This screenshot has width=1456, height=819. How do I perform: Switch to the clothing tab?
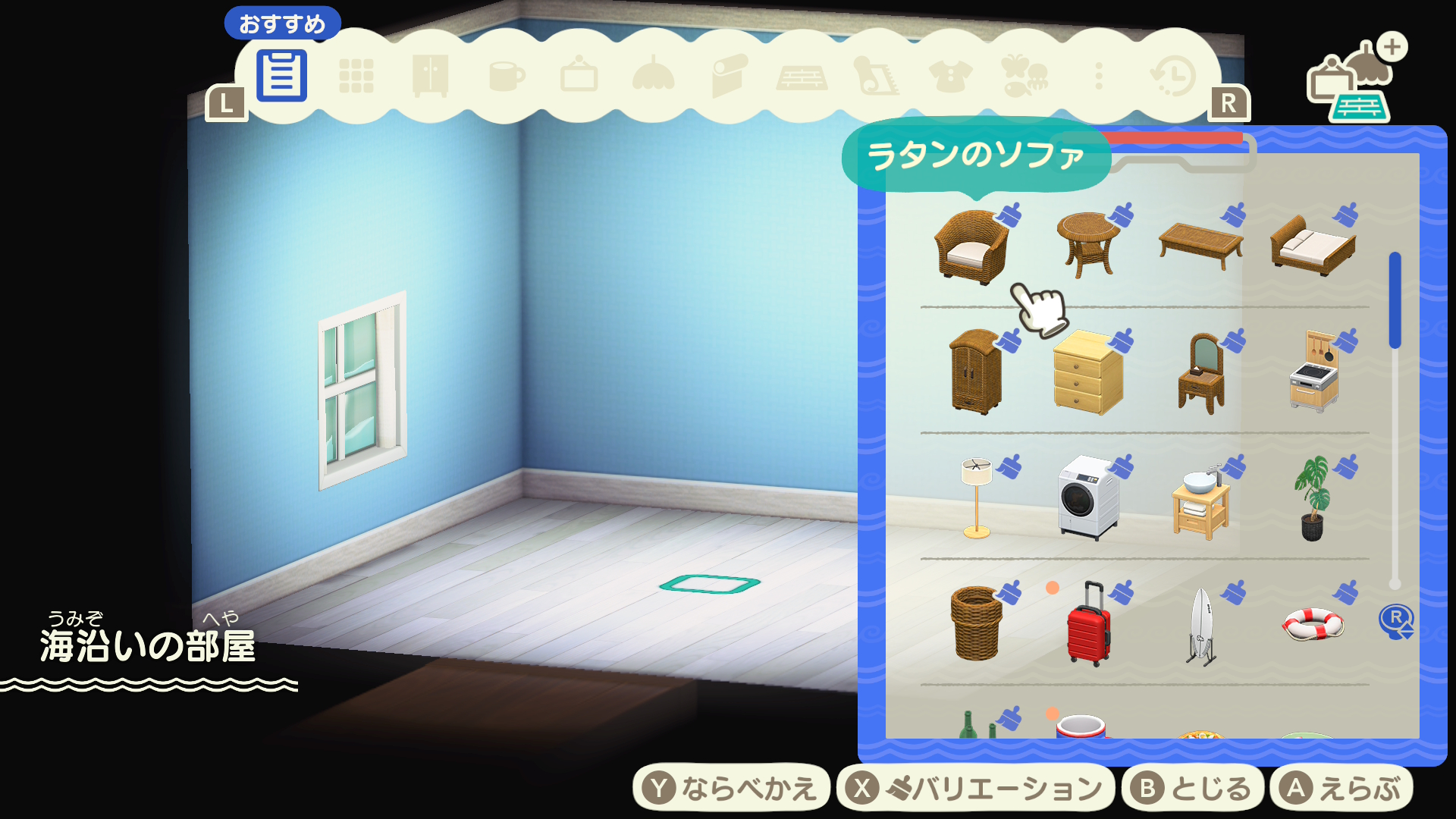(950, 76)
